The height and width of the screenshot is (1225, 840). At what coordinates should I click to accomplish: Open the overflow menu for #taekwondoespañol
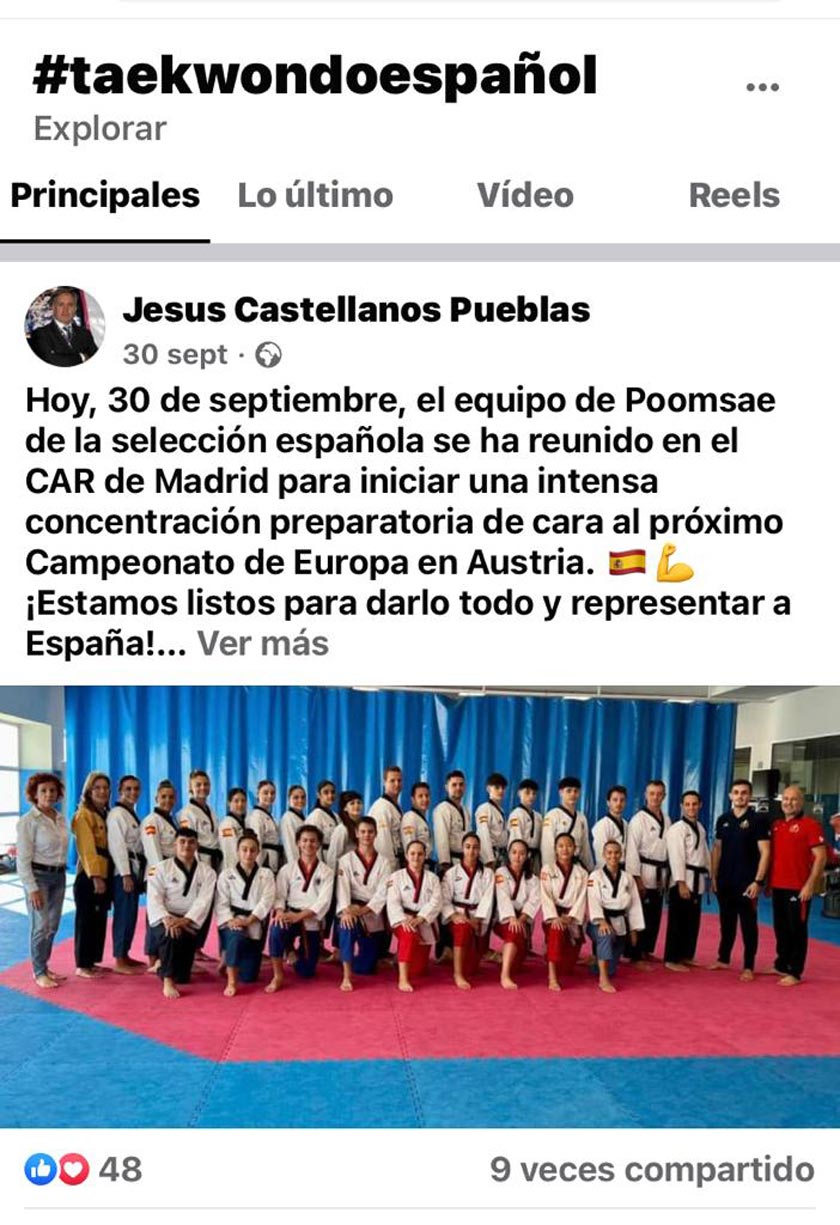tap(762, 87)
